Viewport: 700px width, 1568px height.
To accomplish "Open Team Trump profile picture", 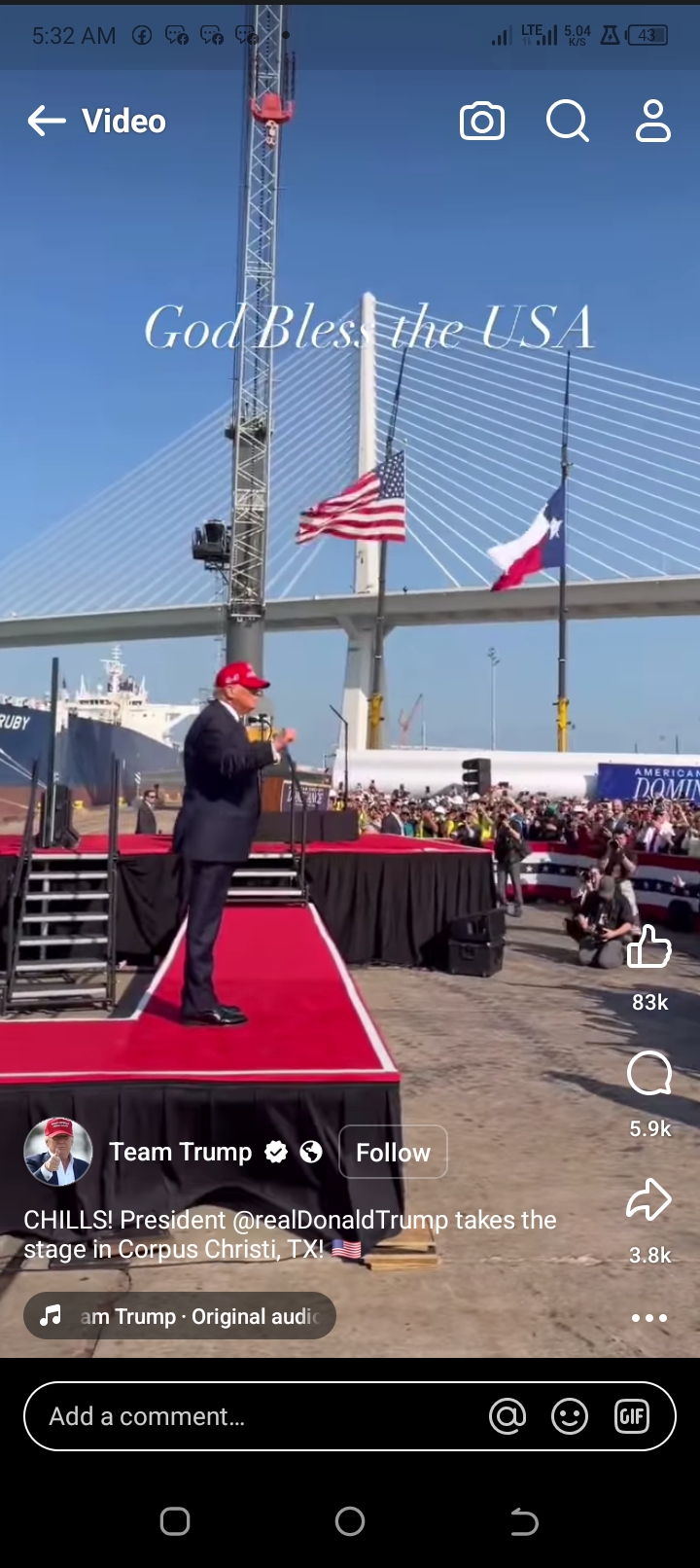I will pos(58,1153).
